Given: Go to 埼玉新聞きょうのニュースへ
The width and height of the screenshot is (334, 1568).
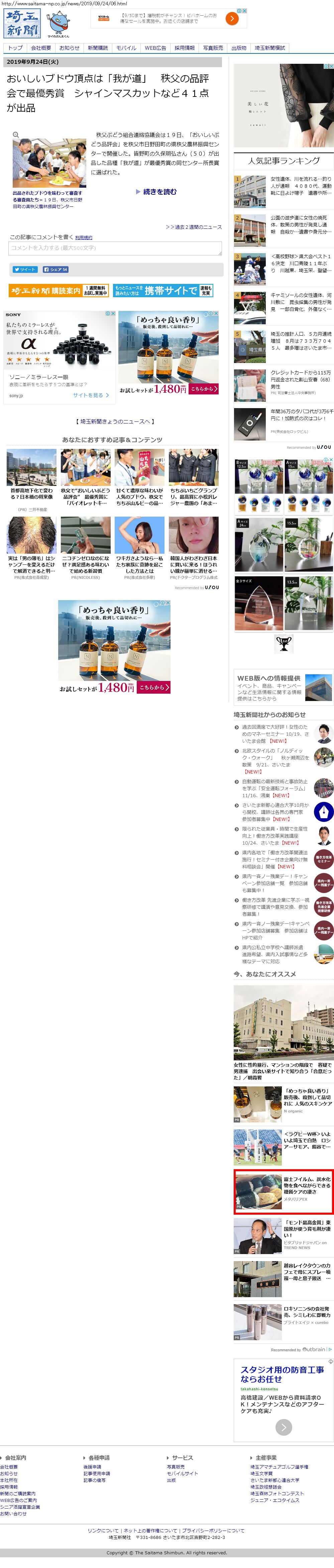Looking at the screenshot, I should tap(115, 421).
